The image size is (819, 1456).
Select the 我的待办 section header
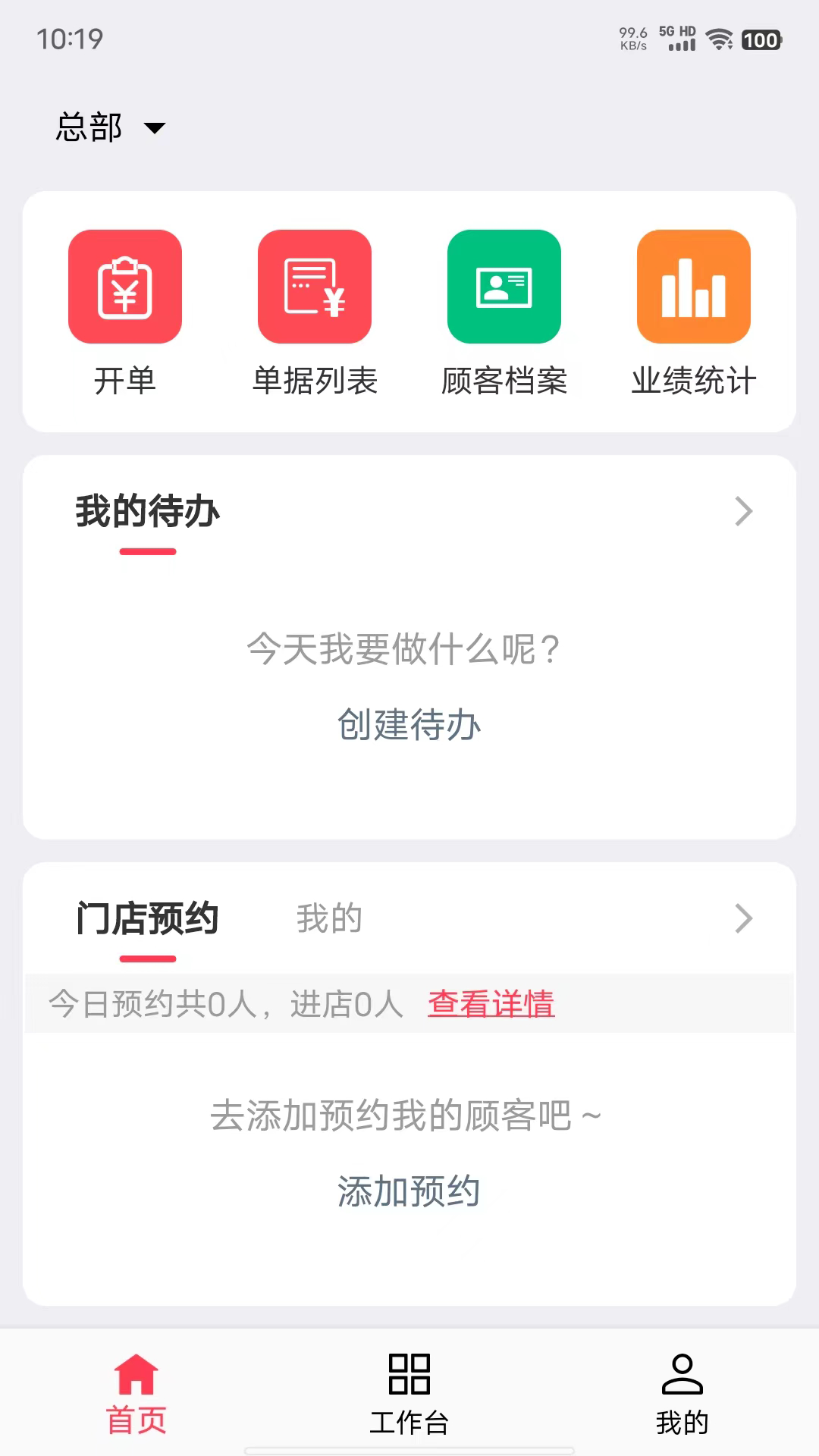click(x=146, y=512)
